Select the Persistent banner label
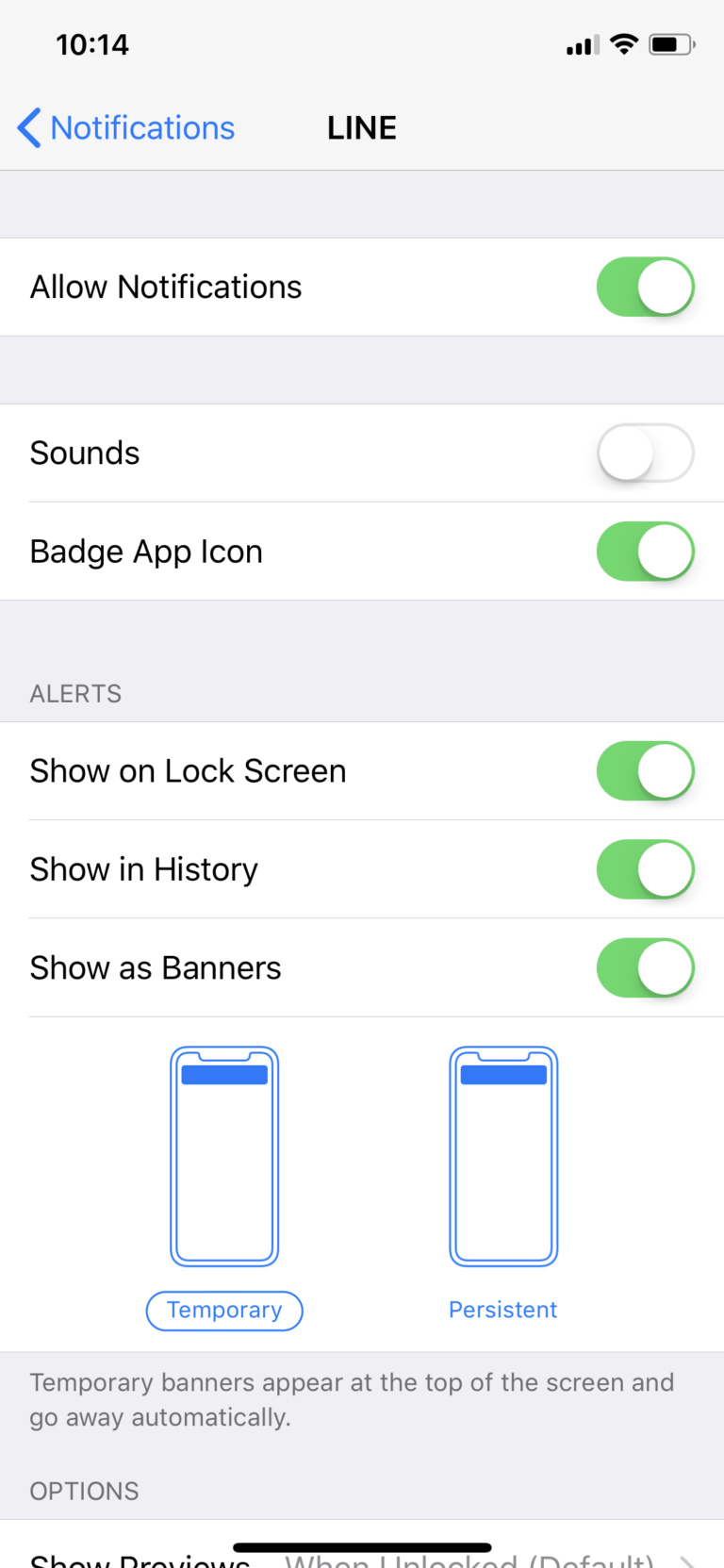724x1568 pixels. pos(502,1310)
